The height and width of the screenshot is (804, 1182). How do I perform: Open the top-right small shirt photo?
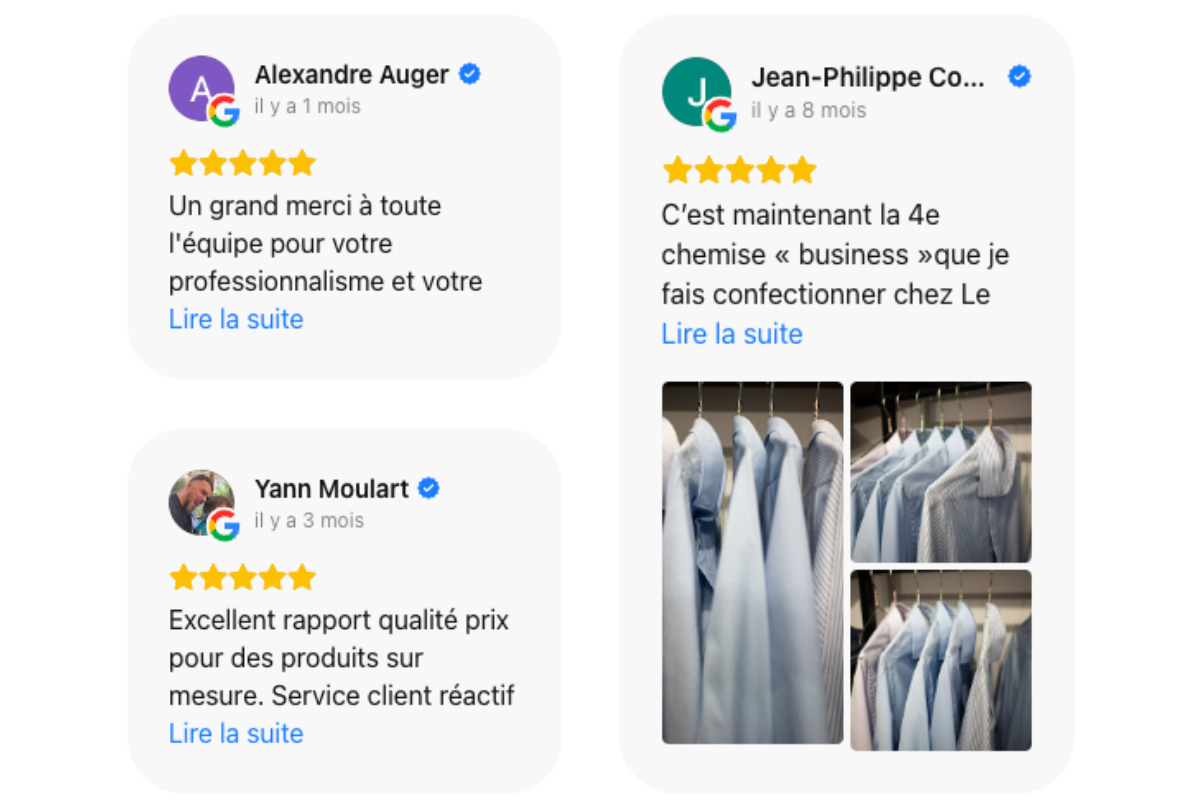pos(940,472)
